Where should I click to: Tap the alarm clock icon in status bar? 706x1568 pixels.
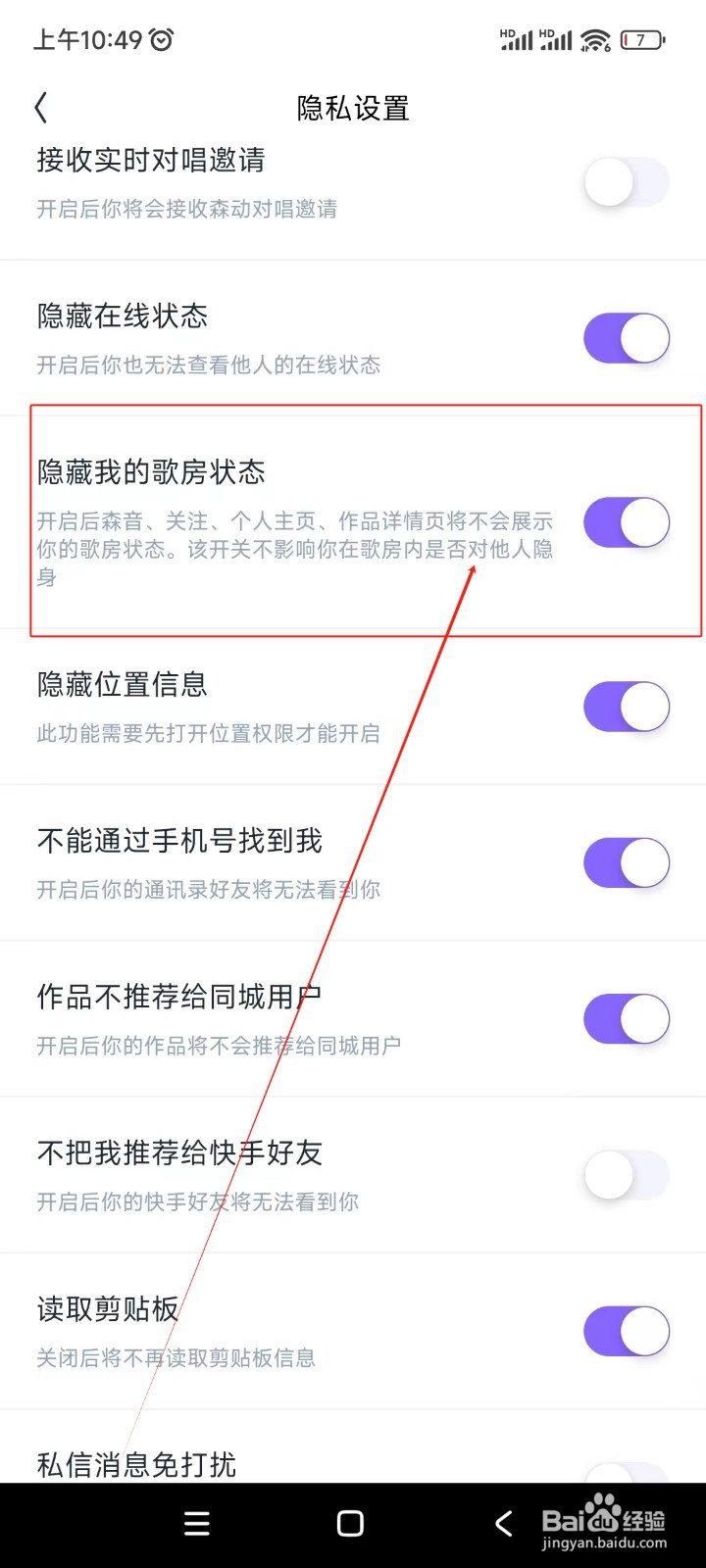tap(160, 39)
